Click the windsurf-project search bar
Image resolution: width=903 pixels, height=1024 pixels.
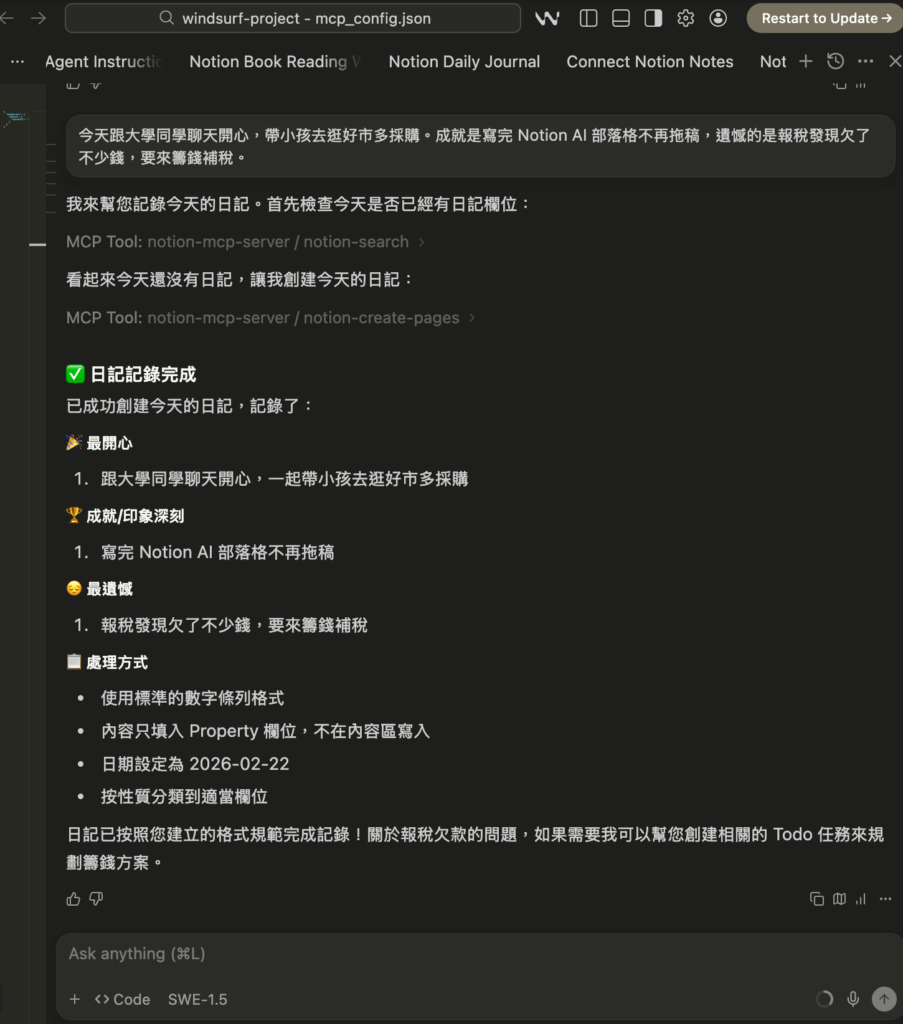(x=293, y=18)
